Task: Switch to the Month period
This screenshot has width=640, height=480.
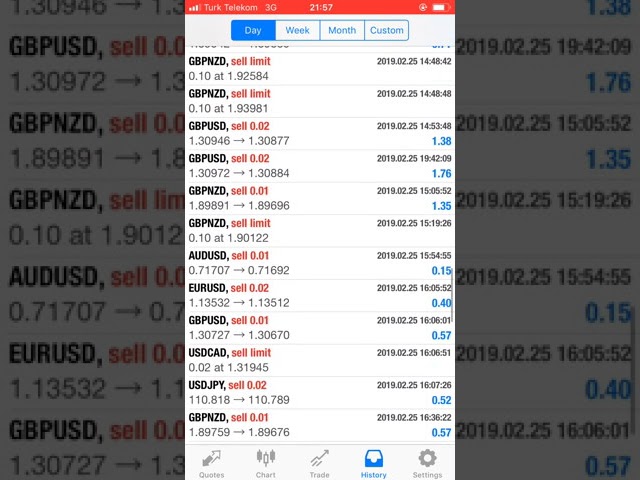Action: tap(342, 30)
